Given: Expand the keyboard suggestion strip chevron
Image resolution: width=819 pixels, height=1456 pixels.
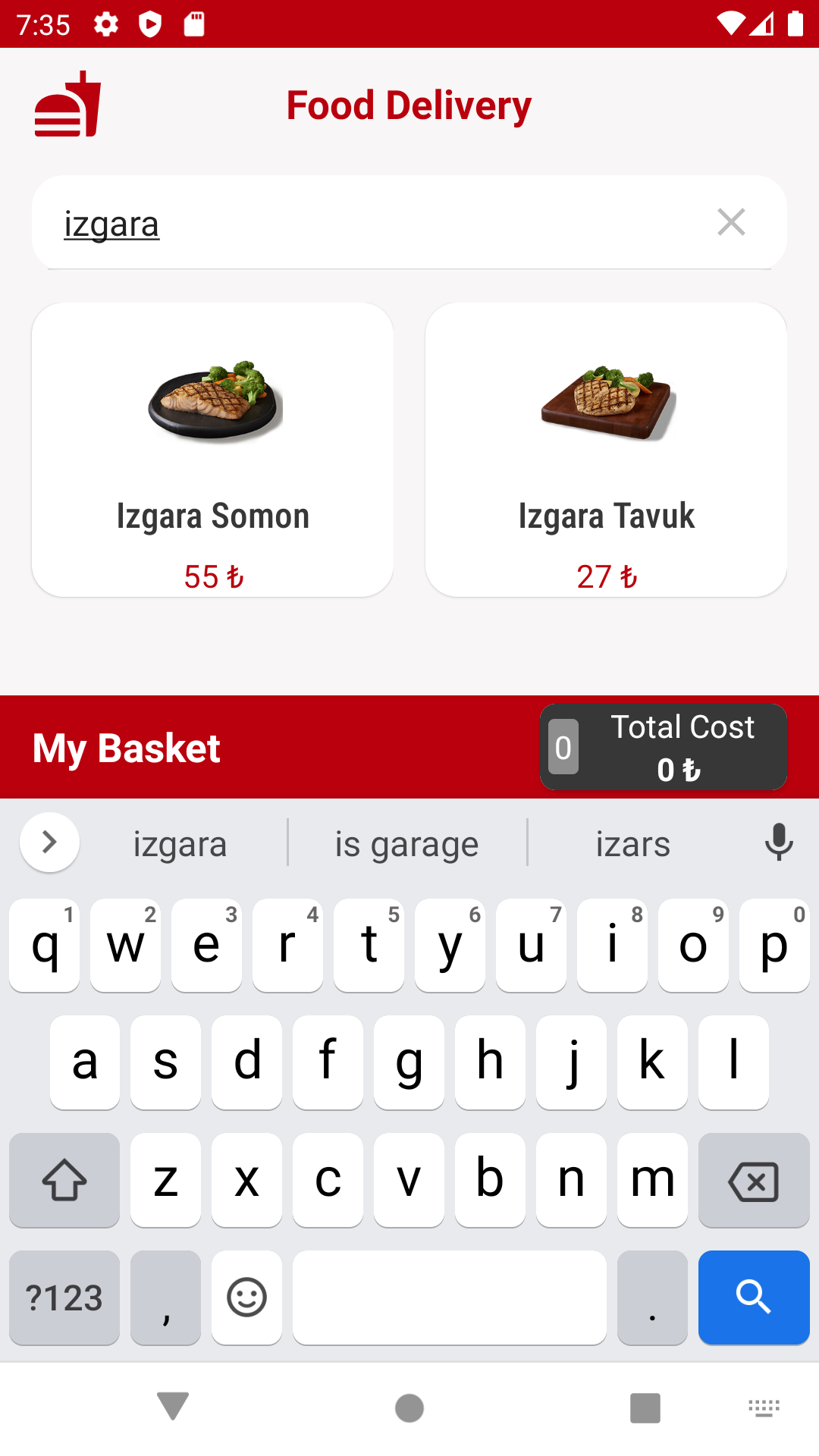Looking at the screenshot, I should click(x=49, y=842).
